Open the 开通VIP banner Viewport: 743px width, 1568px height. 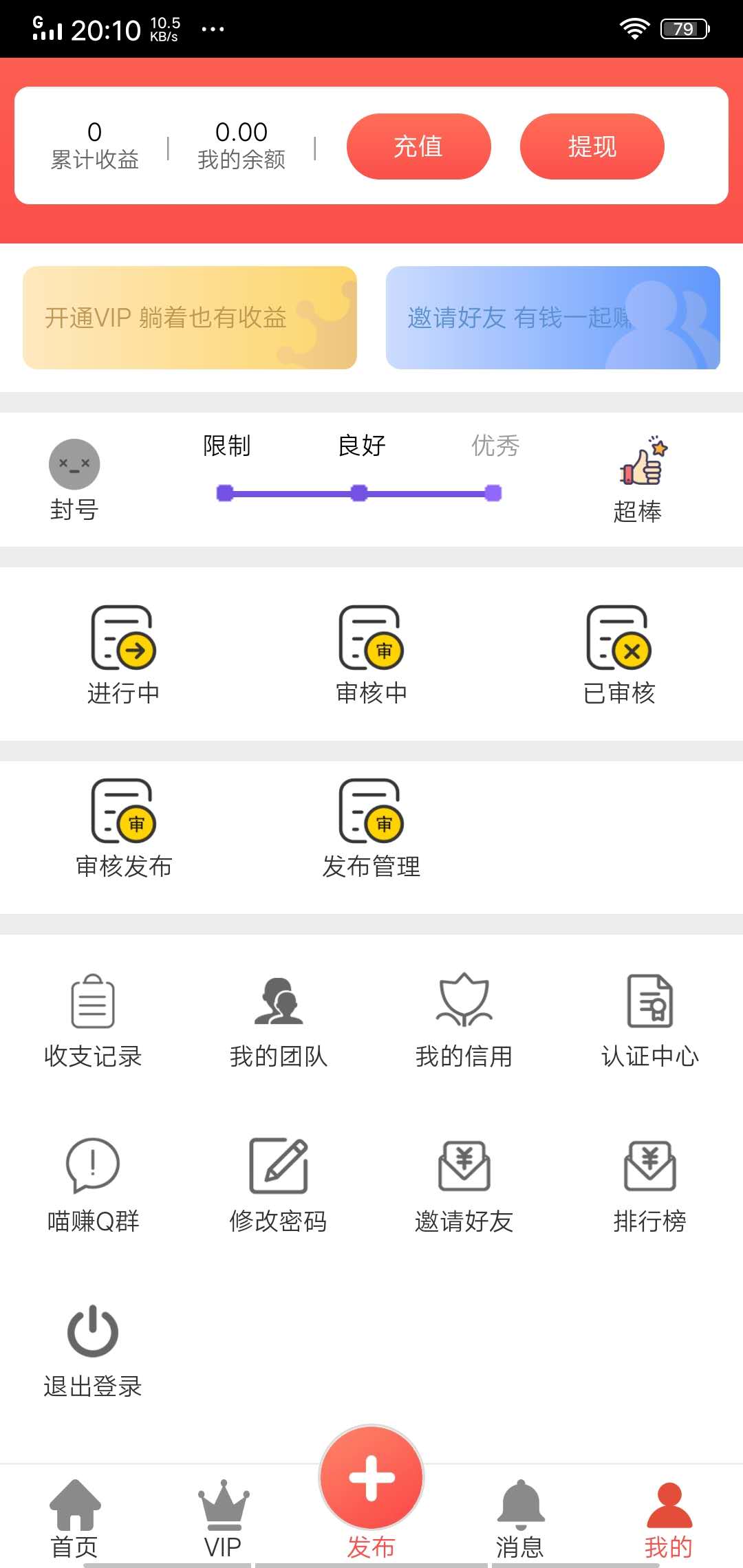coord(189,318)
